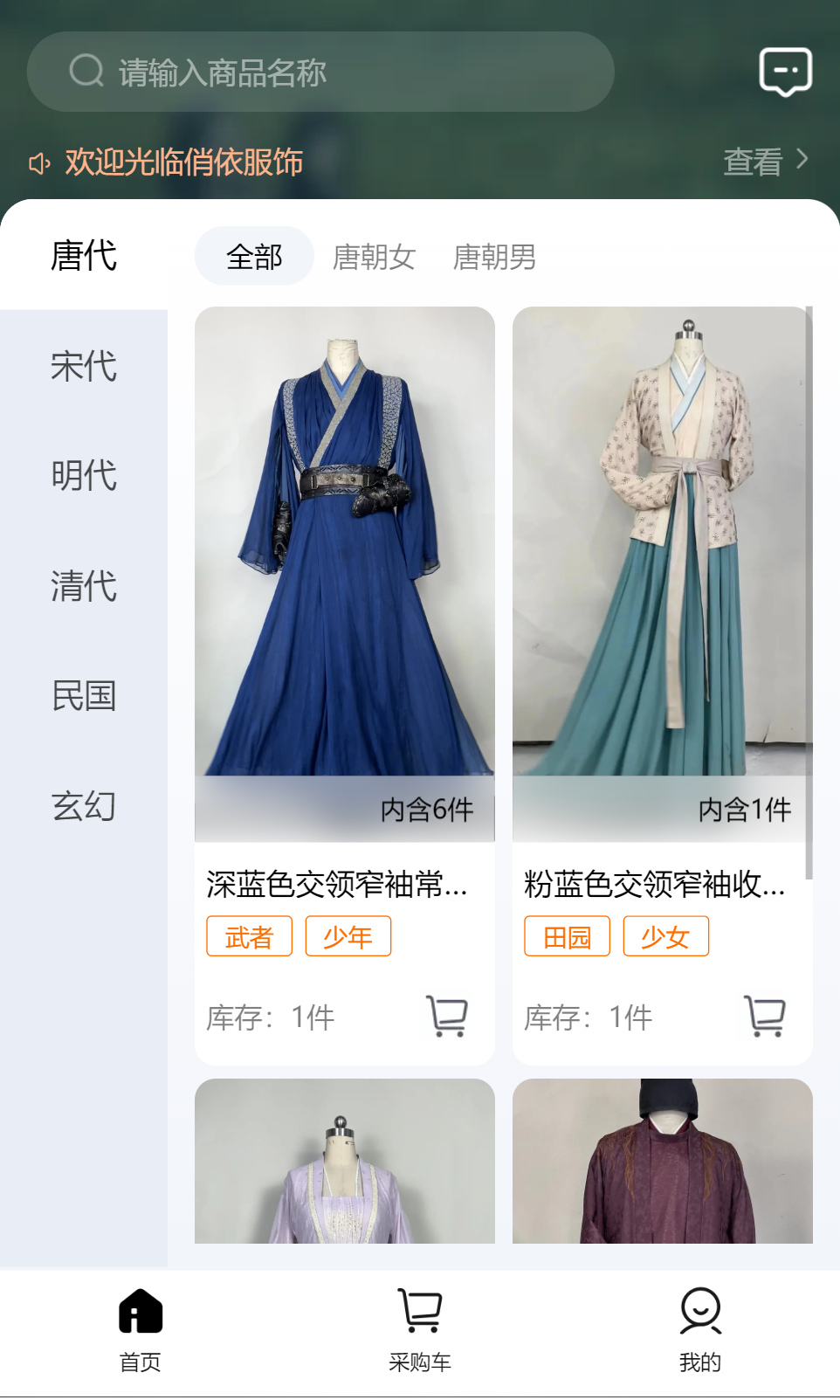This screenshot has height=1400, width=840.
Task: Add the 深蓝色交领窄袖 outfit to cart
Action: click(448, 1016)
